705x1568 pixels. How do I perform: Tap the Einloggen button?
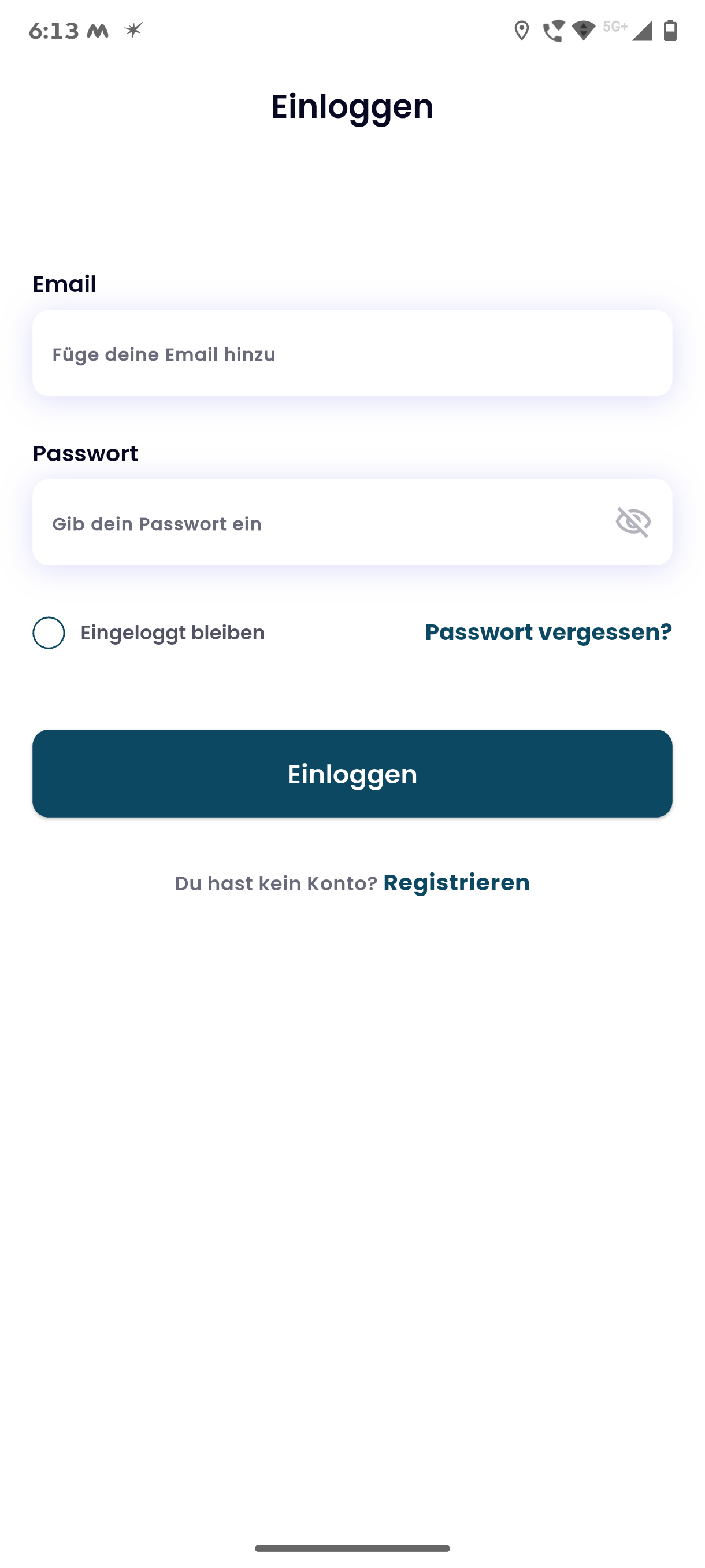351,773
